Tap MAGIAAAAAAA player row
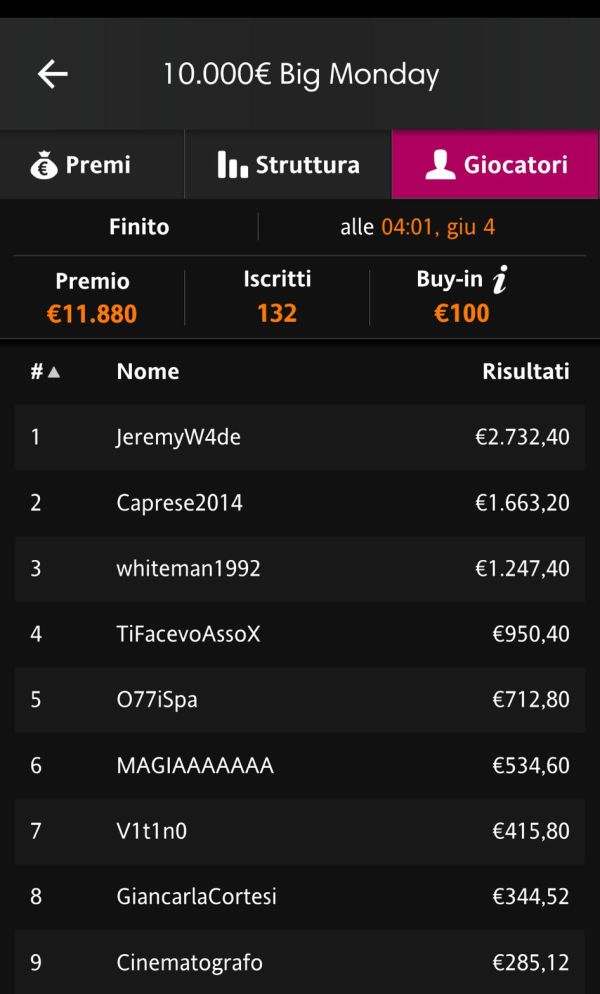Viewport: 600px width, 994px height. [x=299, y=766]
